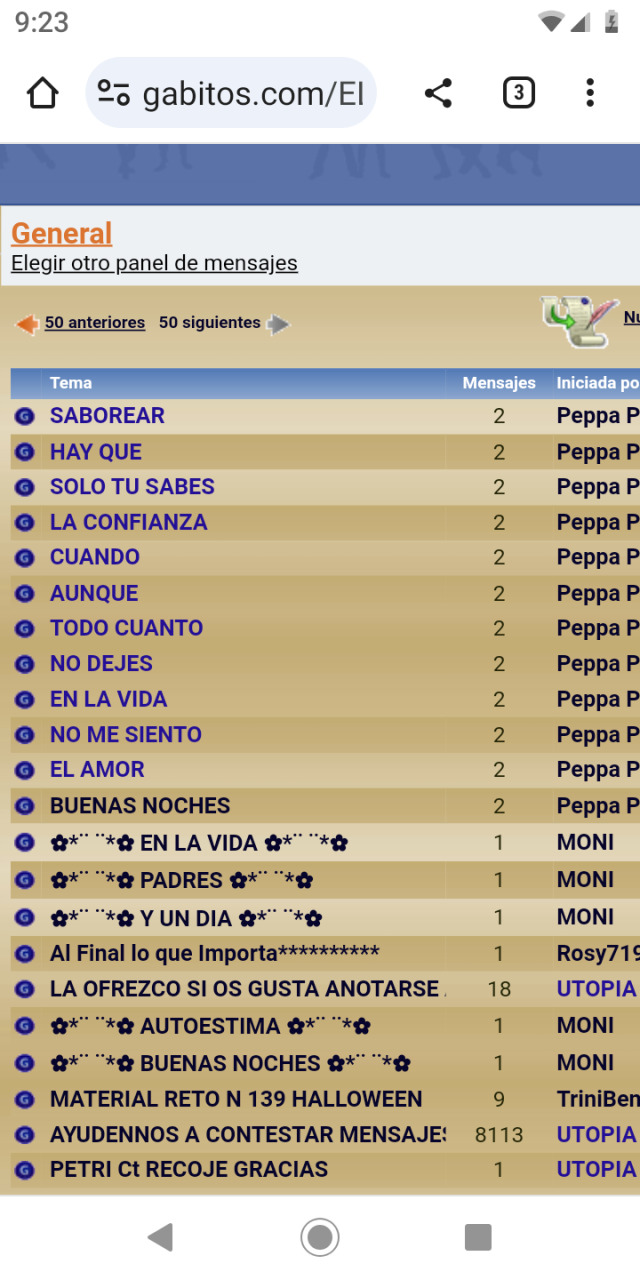Tap the system back button

pyautogui.click(x=160, y=1237)
